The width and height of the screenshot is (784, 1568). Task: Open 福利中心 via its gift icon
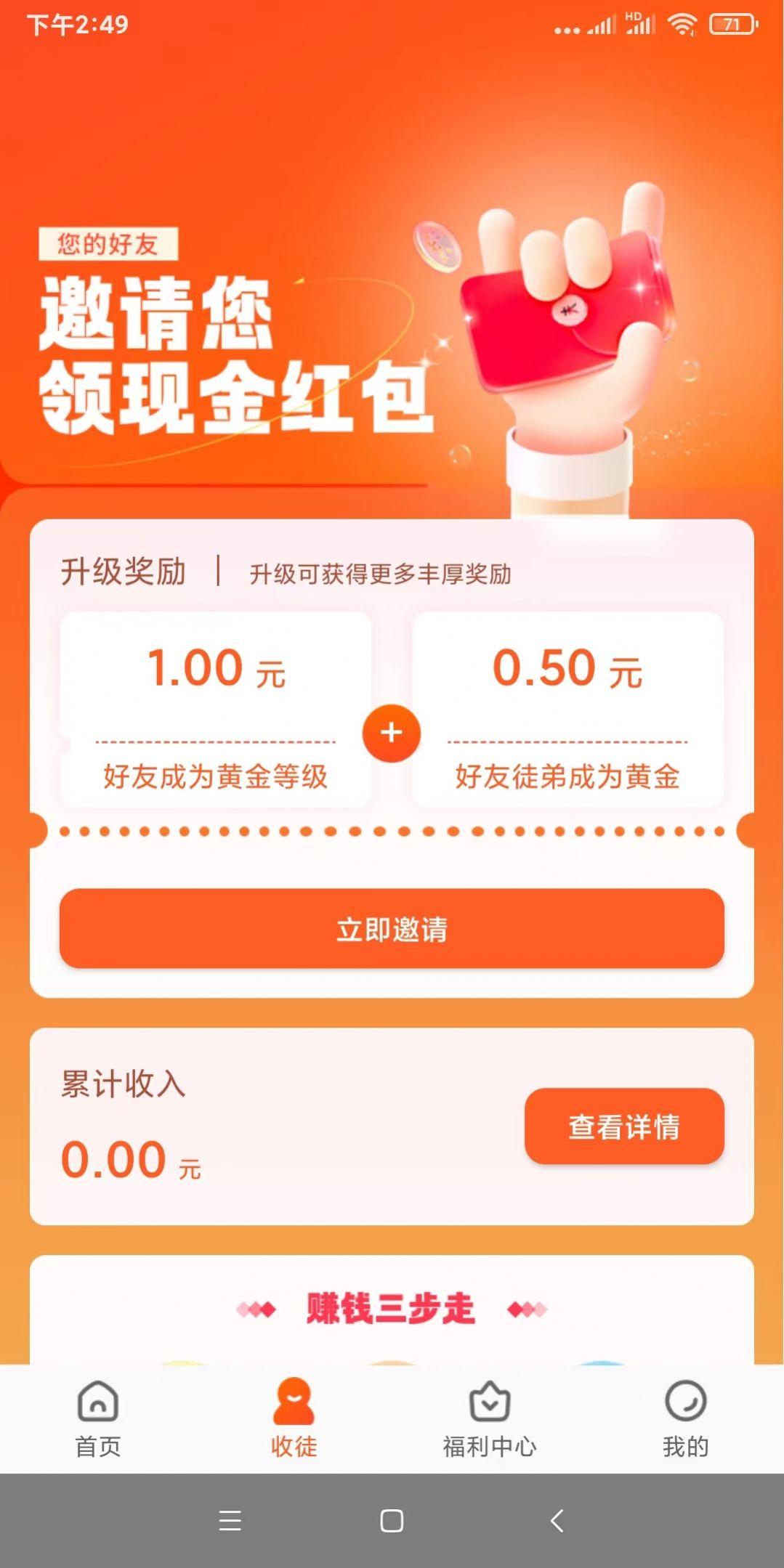[x=489, y=1403]
